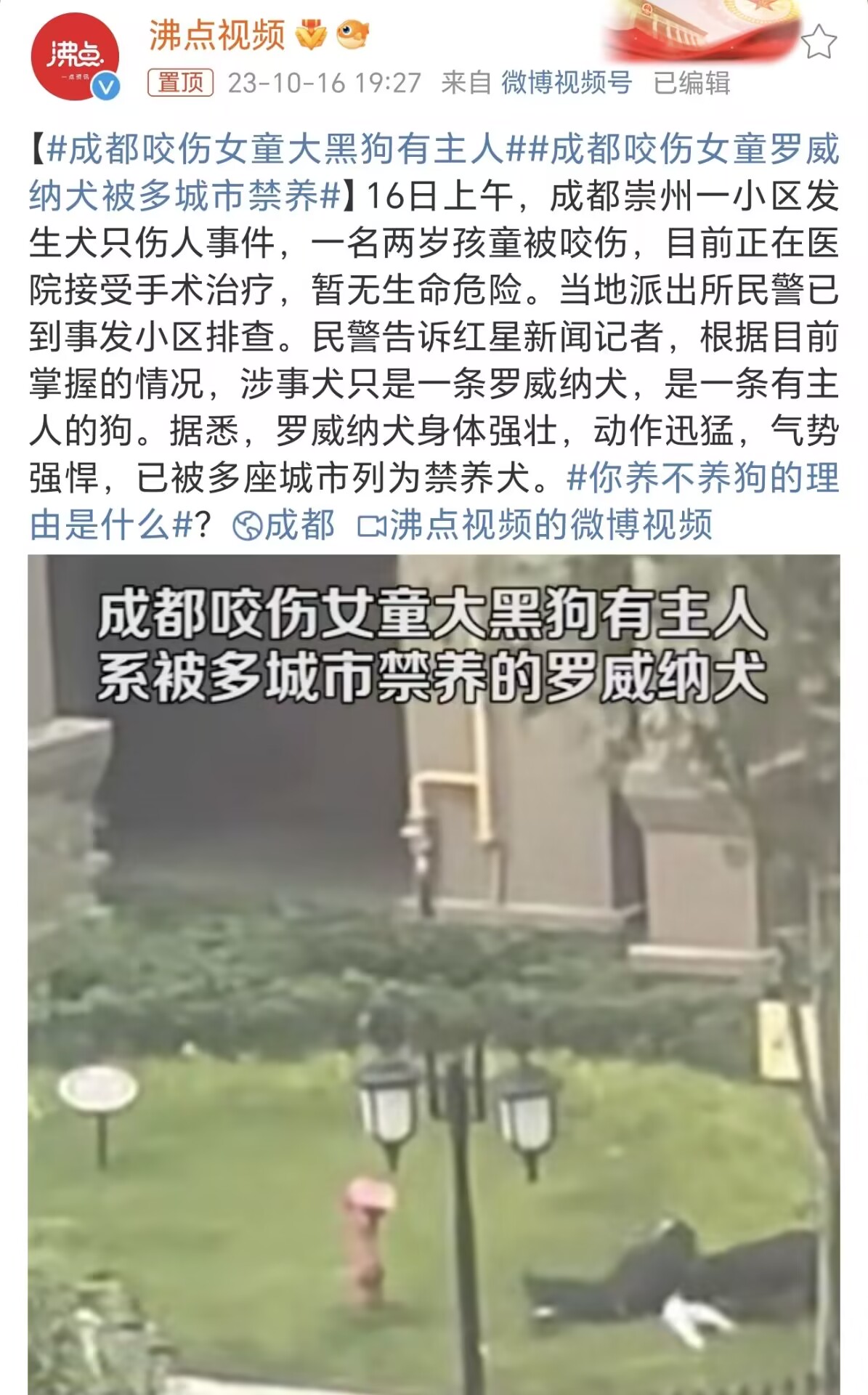Open the 微博视频号 source link
This screenshot has height=1395, width=868.
[567, 83]
